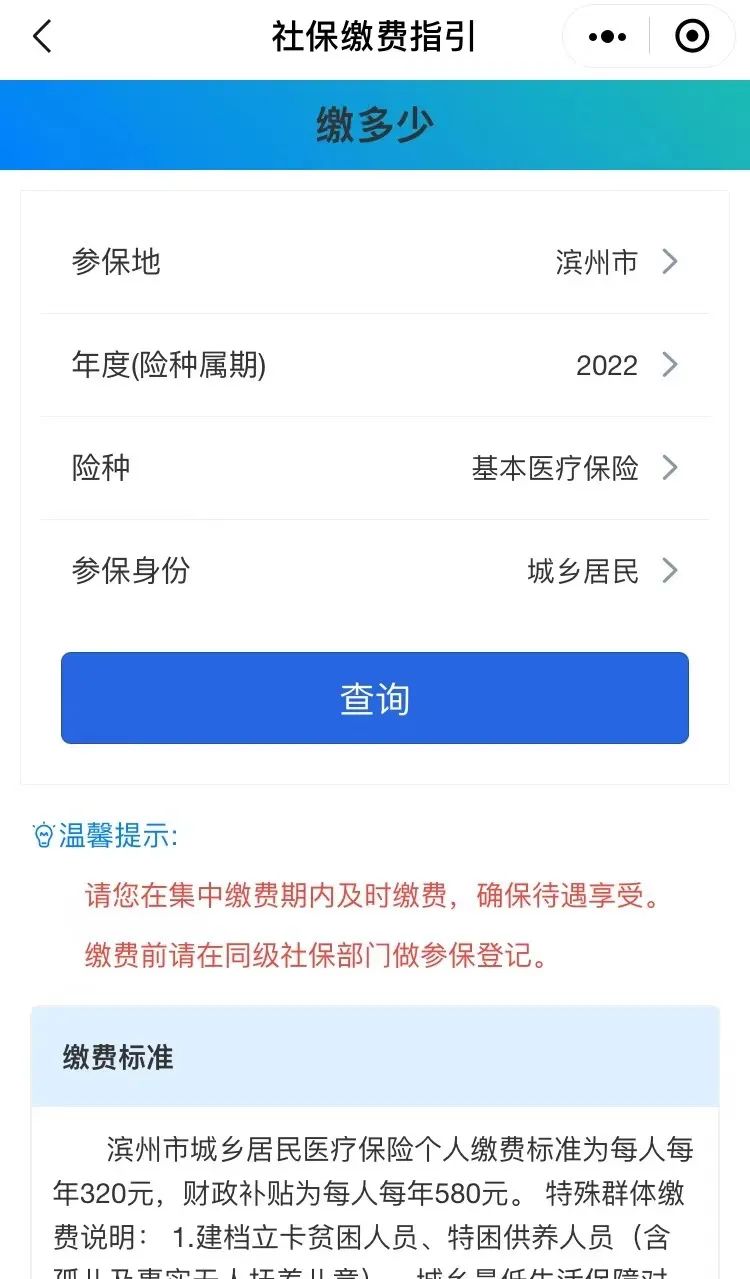Close the mini program via circle button

click(692, 37)
